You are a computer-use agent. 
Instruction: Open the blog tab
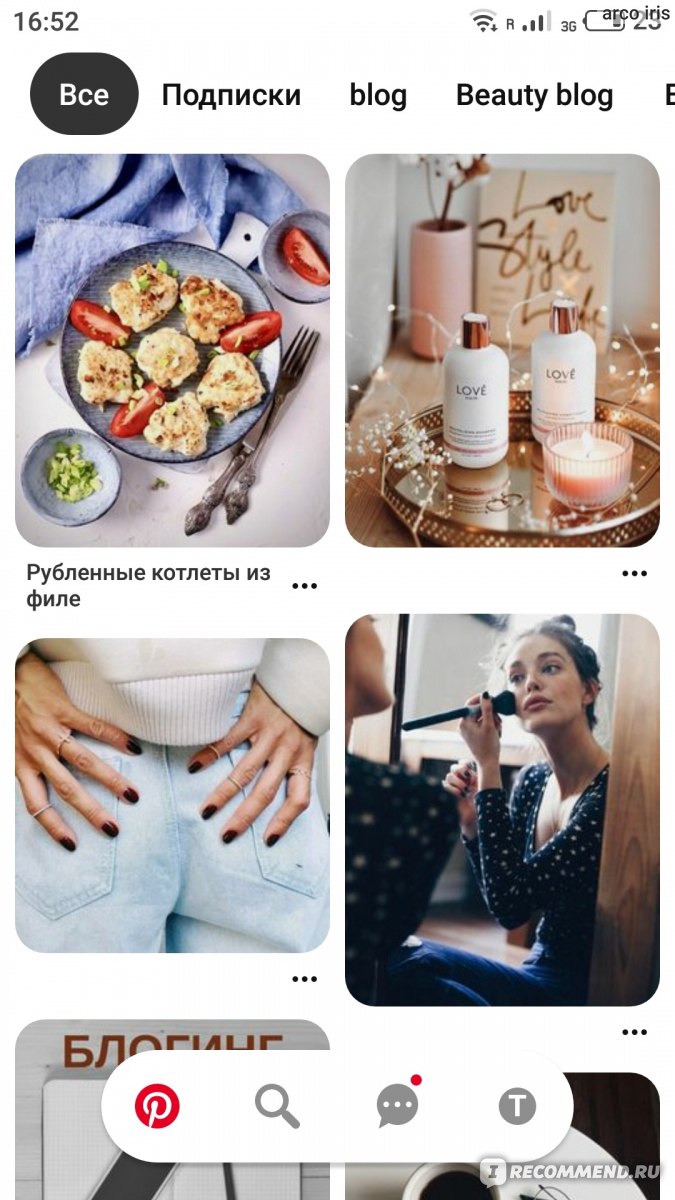[x=378, y=95]
